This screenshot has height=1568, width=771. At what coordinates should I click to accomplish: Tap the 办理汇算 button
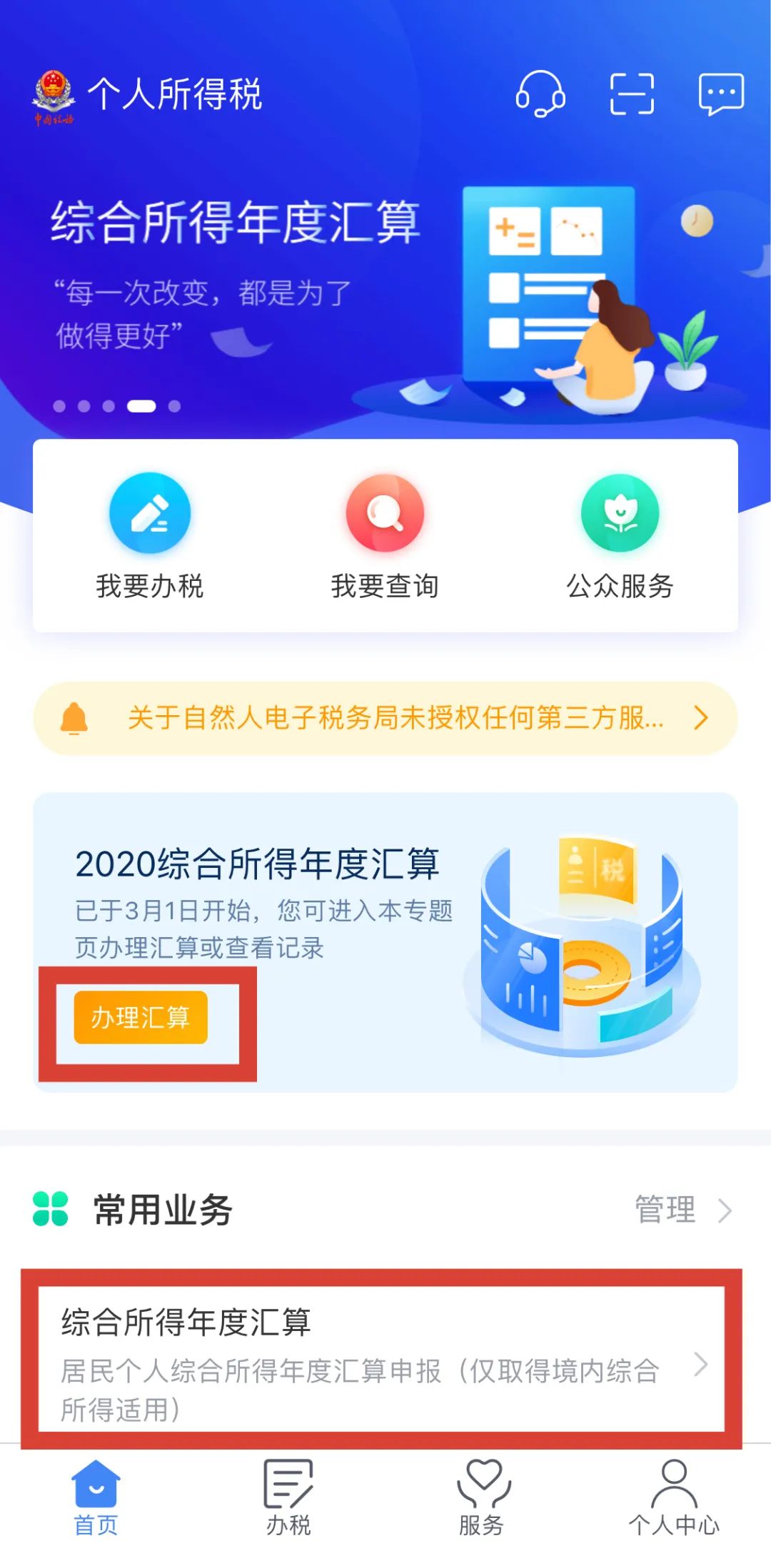[x=141, y=1017]
